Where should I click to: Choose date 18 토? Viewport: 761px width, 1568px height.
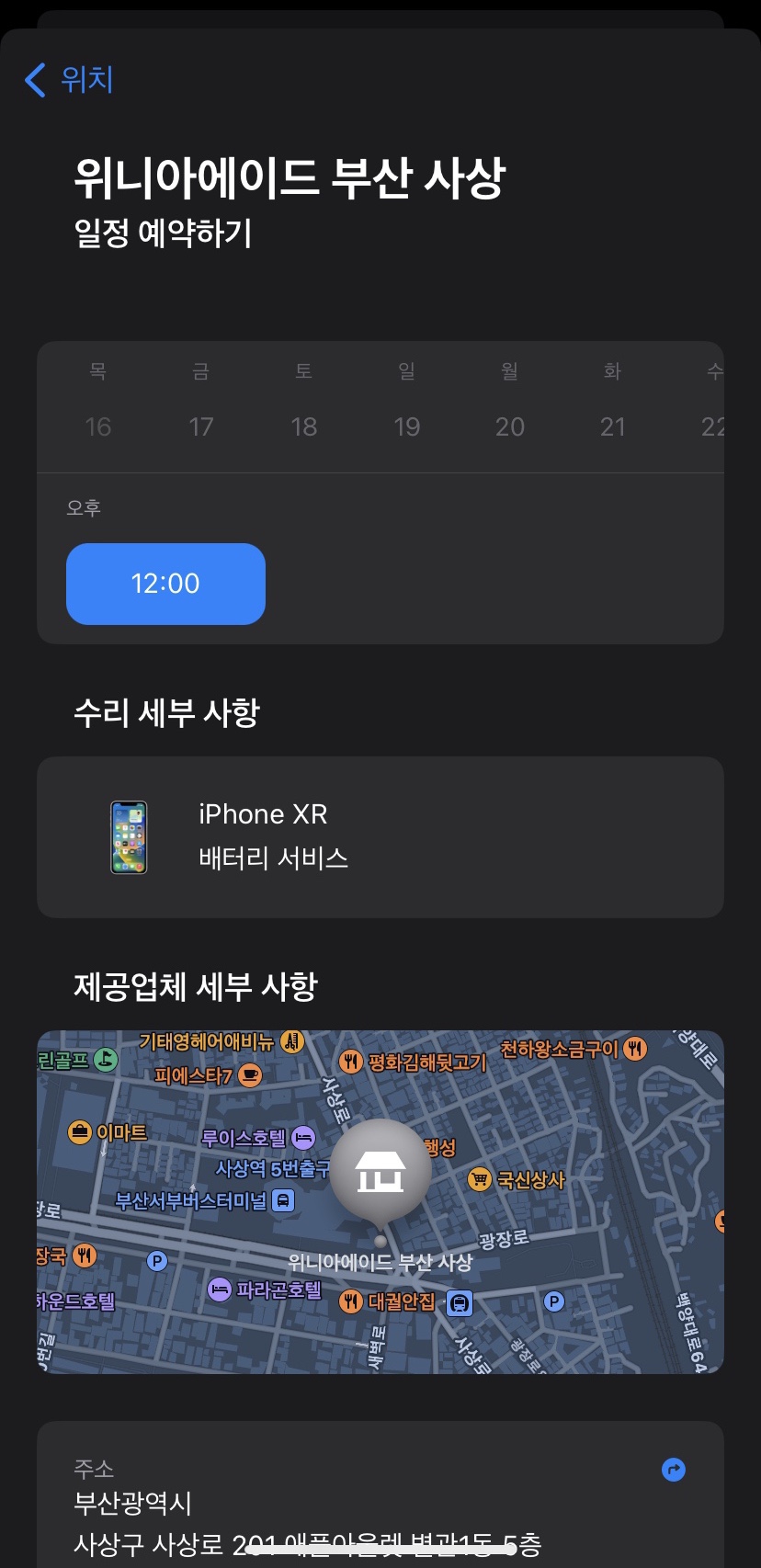(x=303, y=401)
